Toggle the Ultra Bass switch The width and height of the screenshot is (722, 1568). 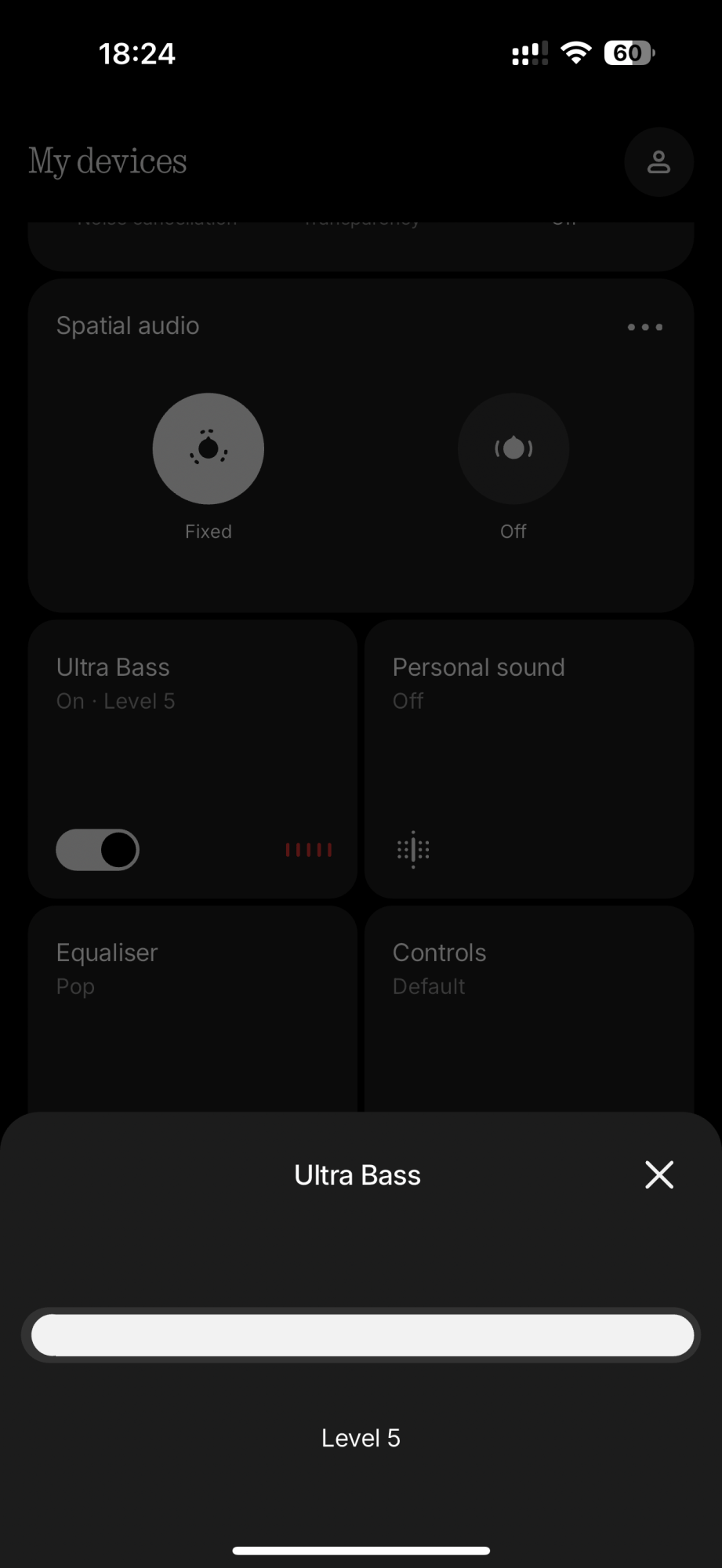[x=98, y=850]
